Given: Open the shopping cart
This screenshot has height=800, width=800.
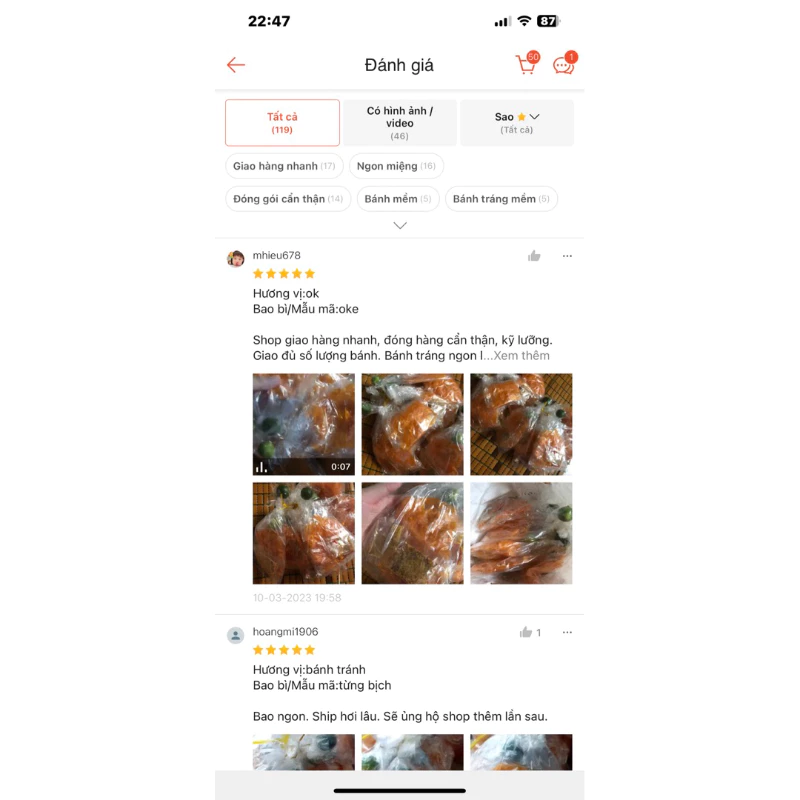Looking at the screenshot, I should coord(526,65).
